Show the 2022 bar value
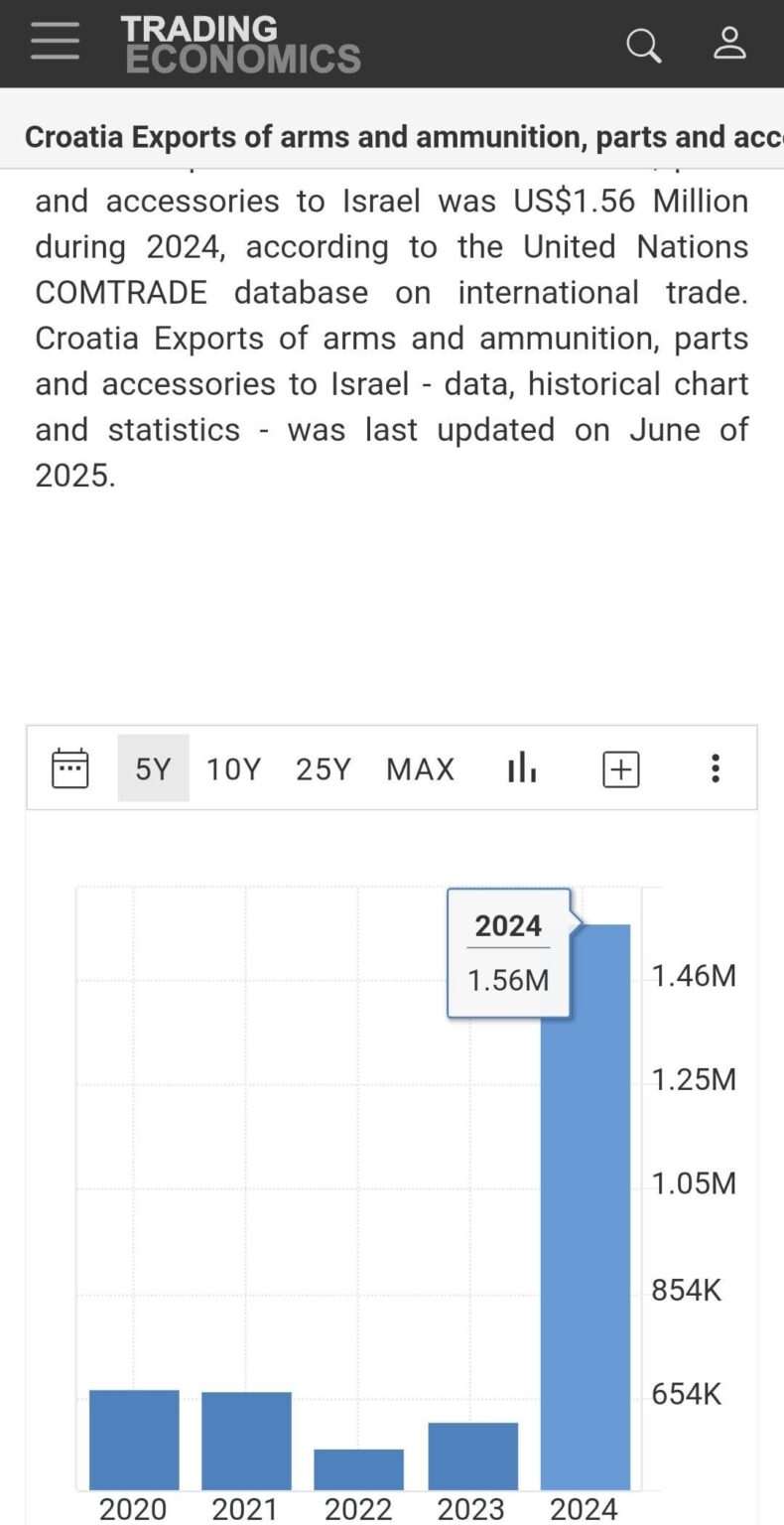784x1525 pixels. click(x=358, y=1468)
